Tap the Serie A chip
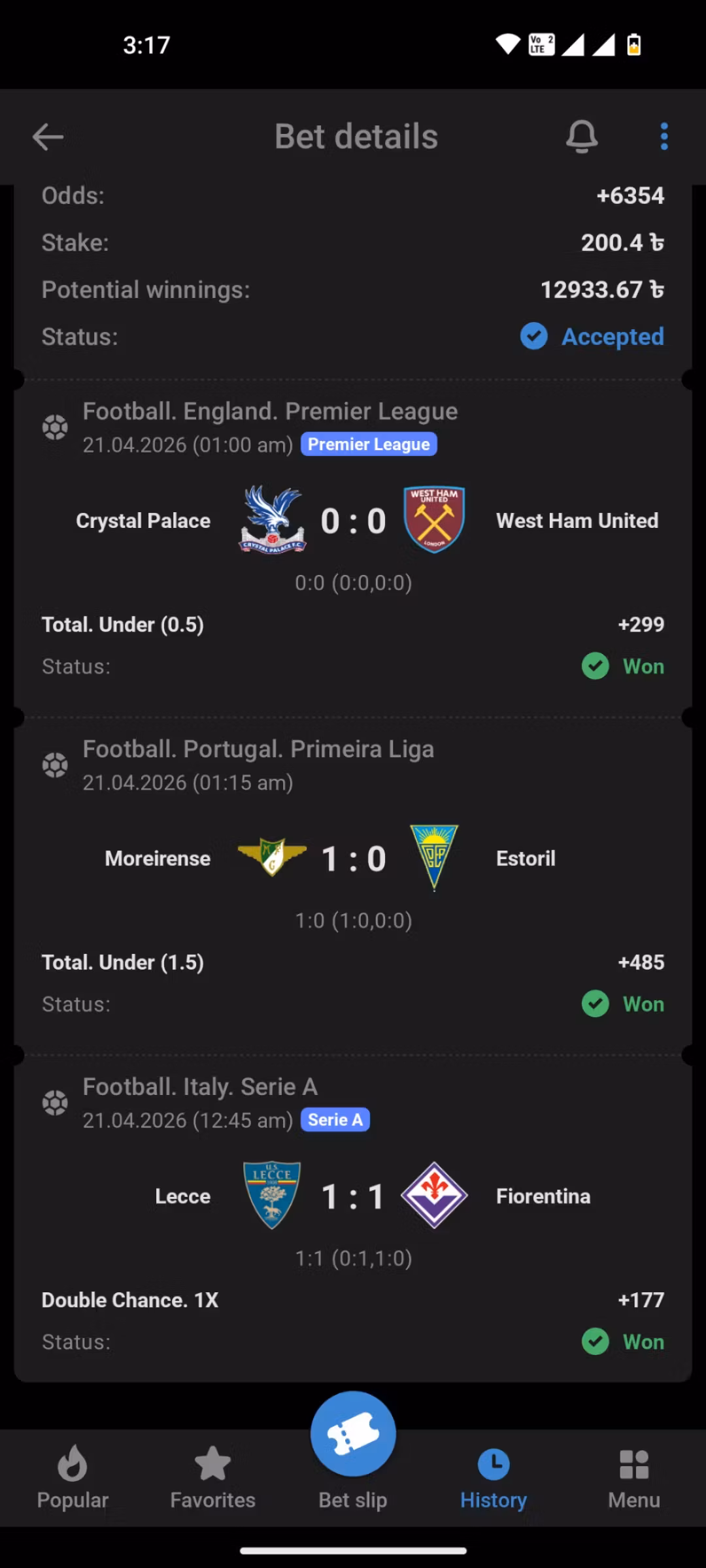 click(x=335, y=1120)
